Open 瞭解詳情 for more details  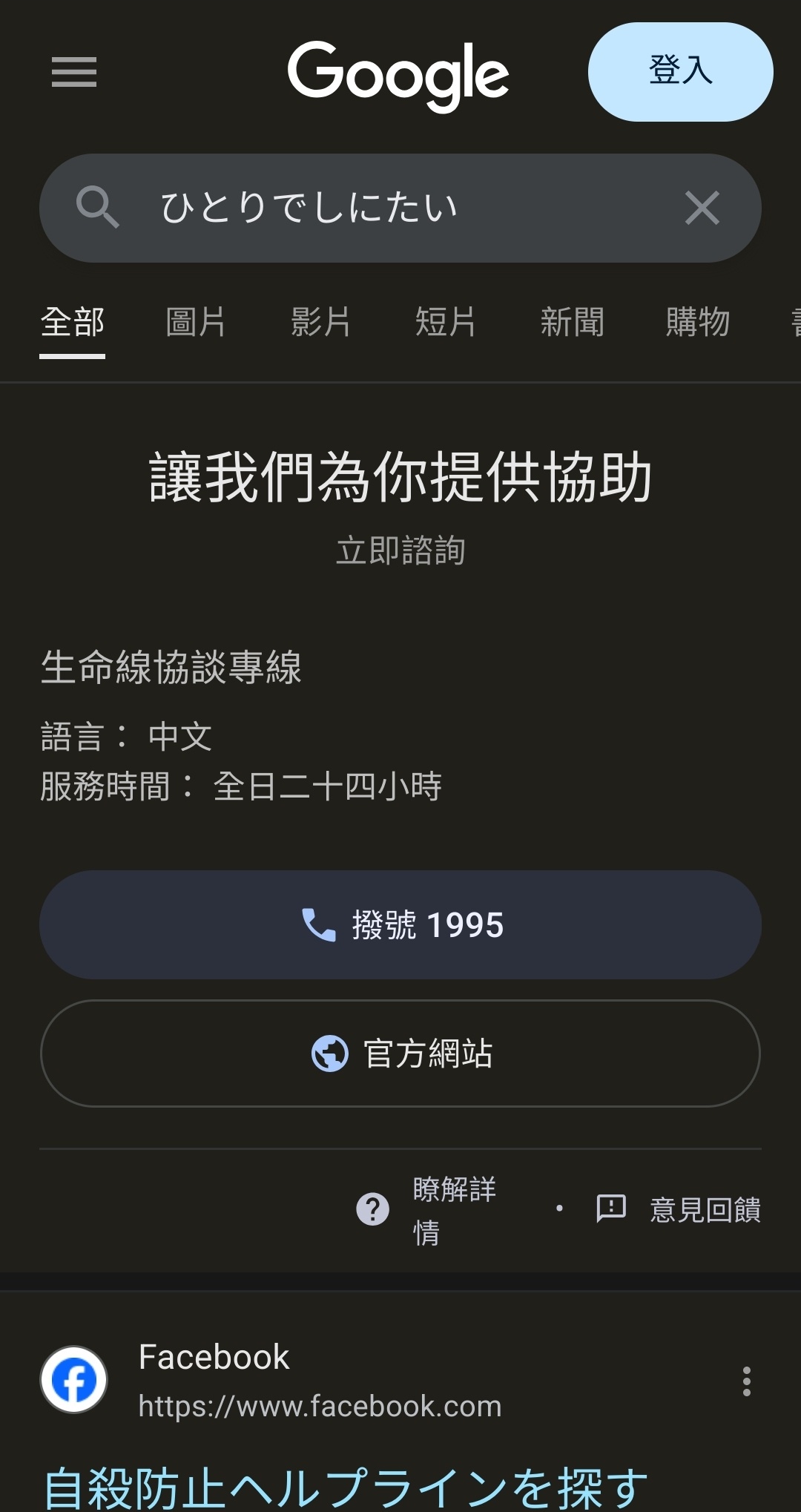click(x=426, y=1209)
